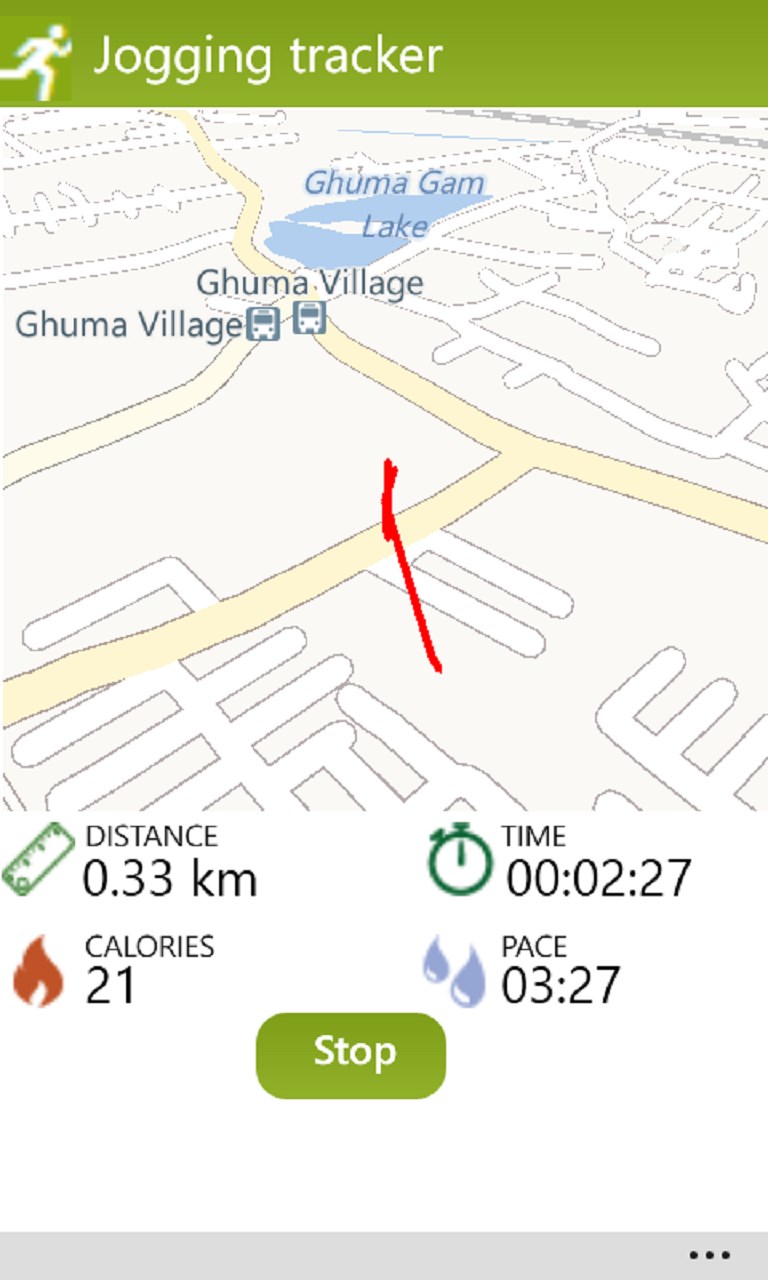Click the DISTANCE label
Viewport: 768px width, 1280px height.
152,836
